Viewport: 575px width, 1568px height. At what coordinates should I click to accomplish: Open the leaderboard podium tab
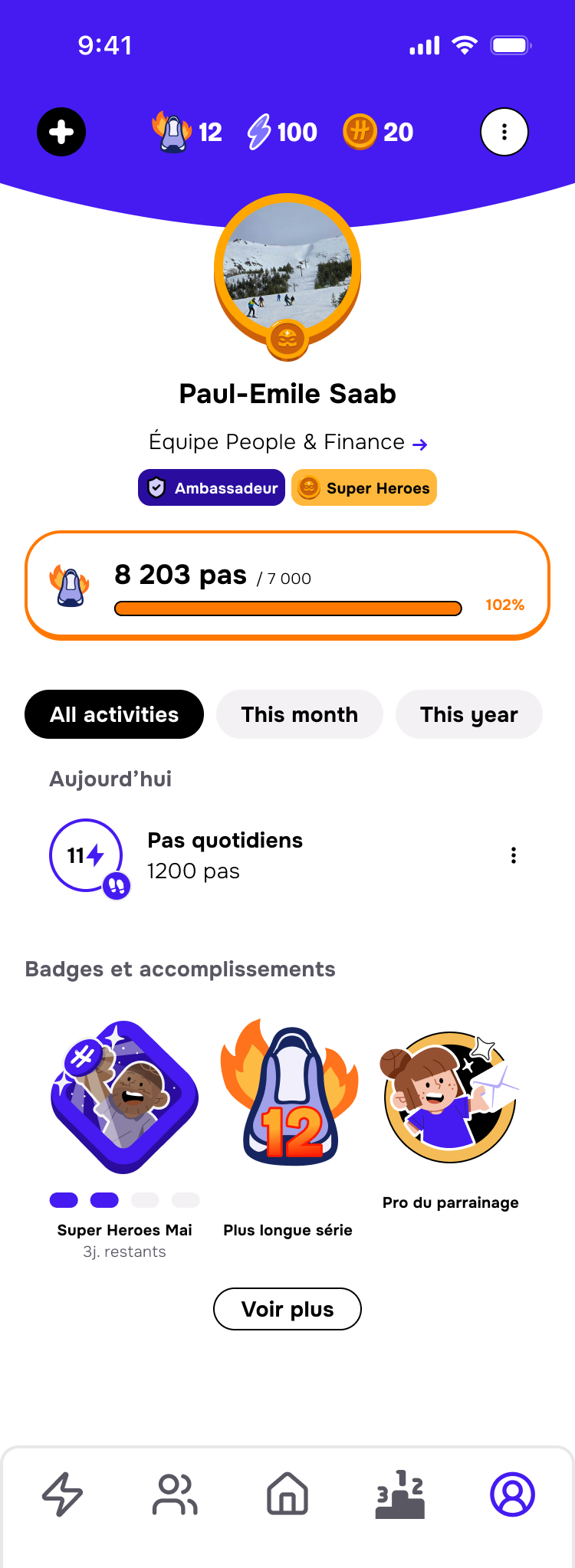pos(399,1494)
